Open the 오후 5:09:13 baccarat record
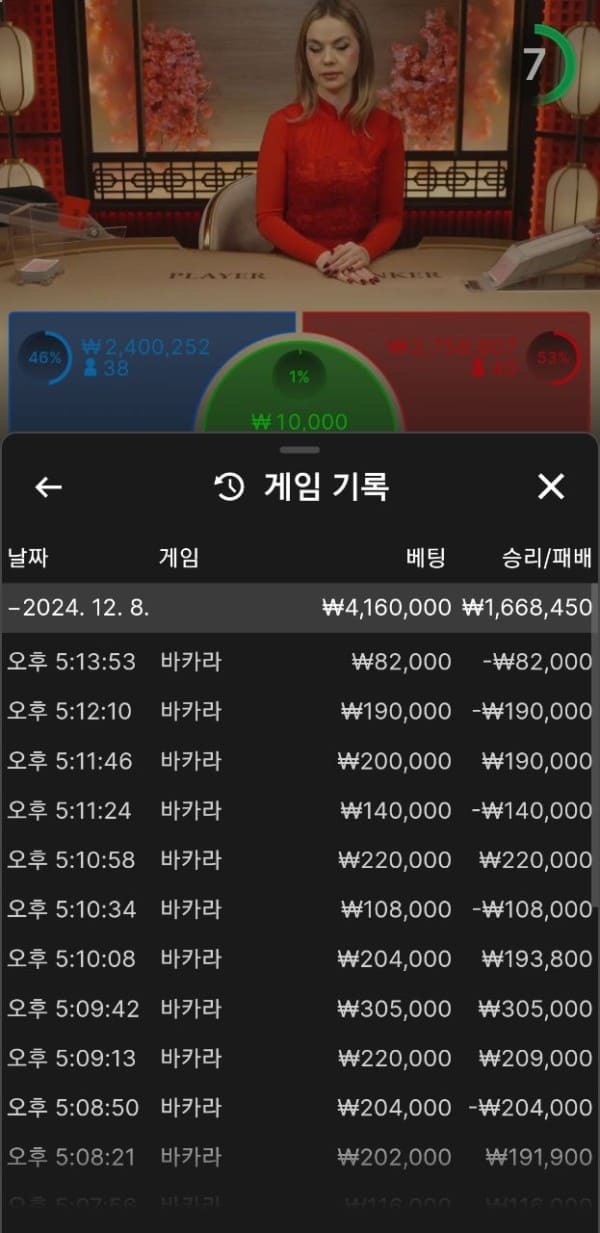 [298, 1058]
